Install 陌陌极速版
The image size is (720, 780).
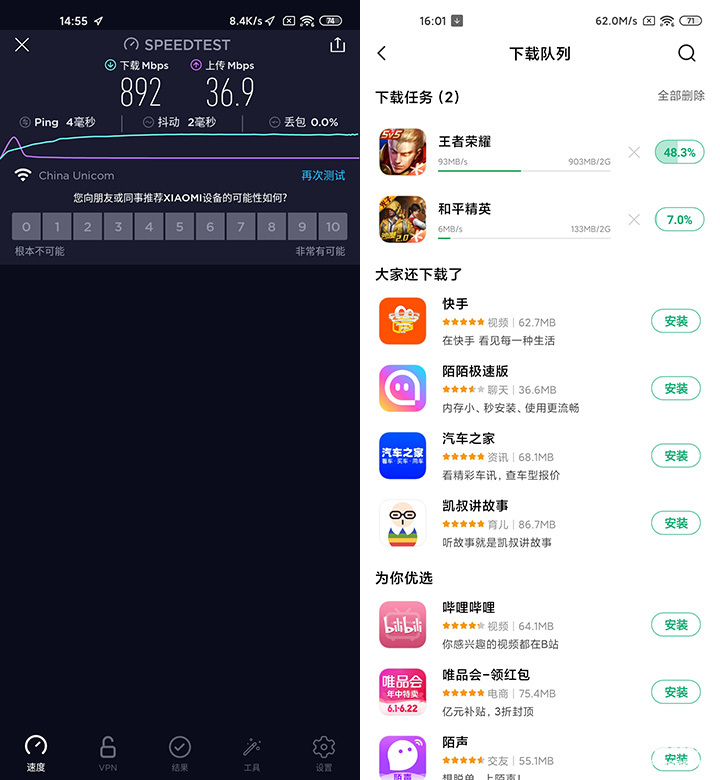676,388
